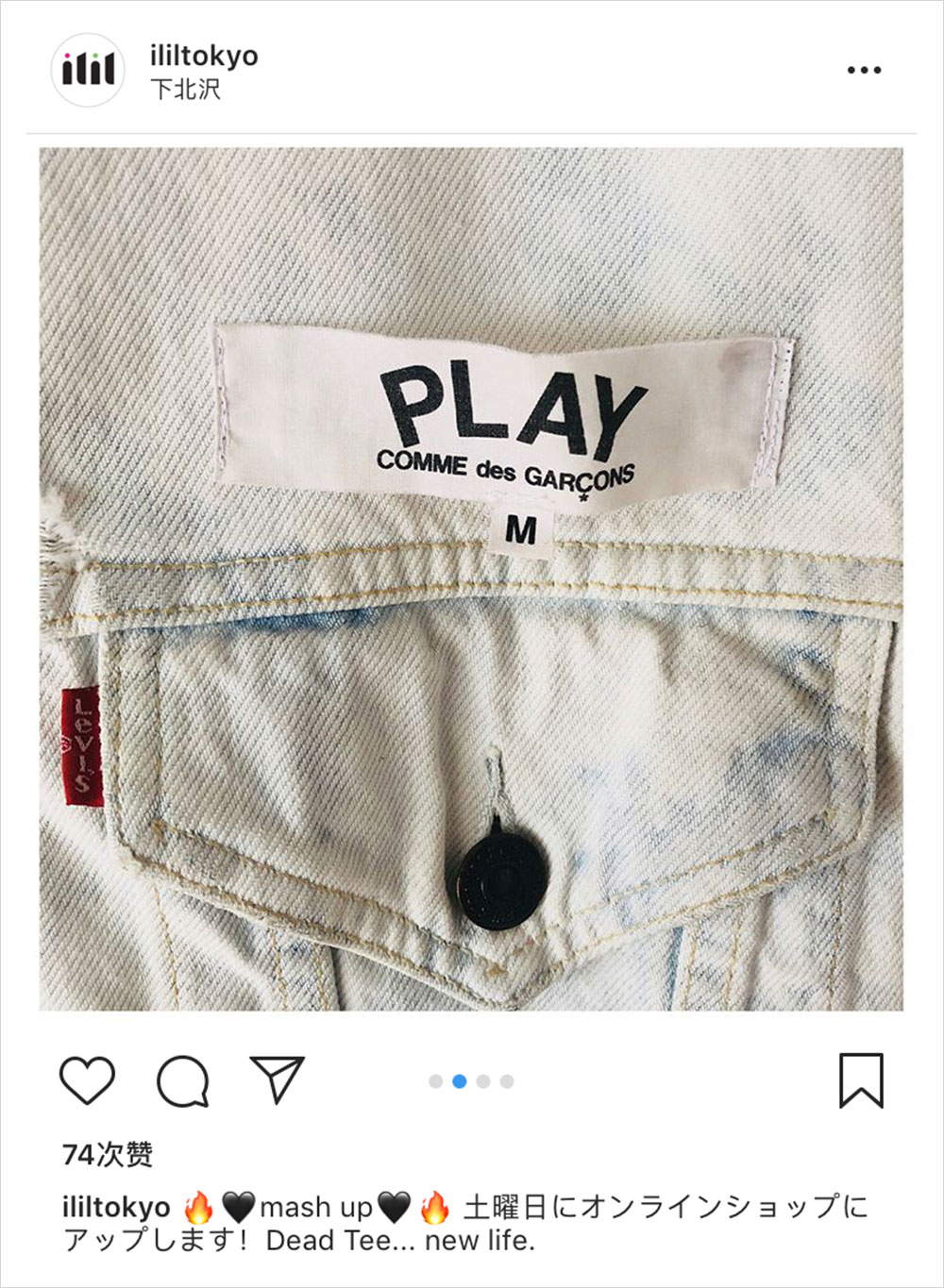The image size is (944, 1288).
Task: Open the three-dot post options menu
Action: coord(864,71)
